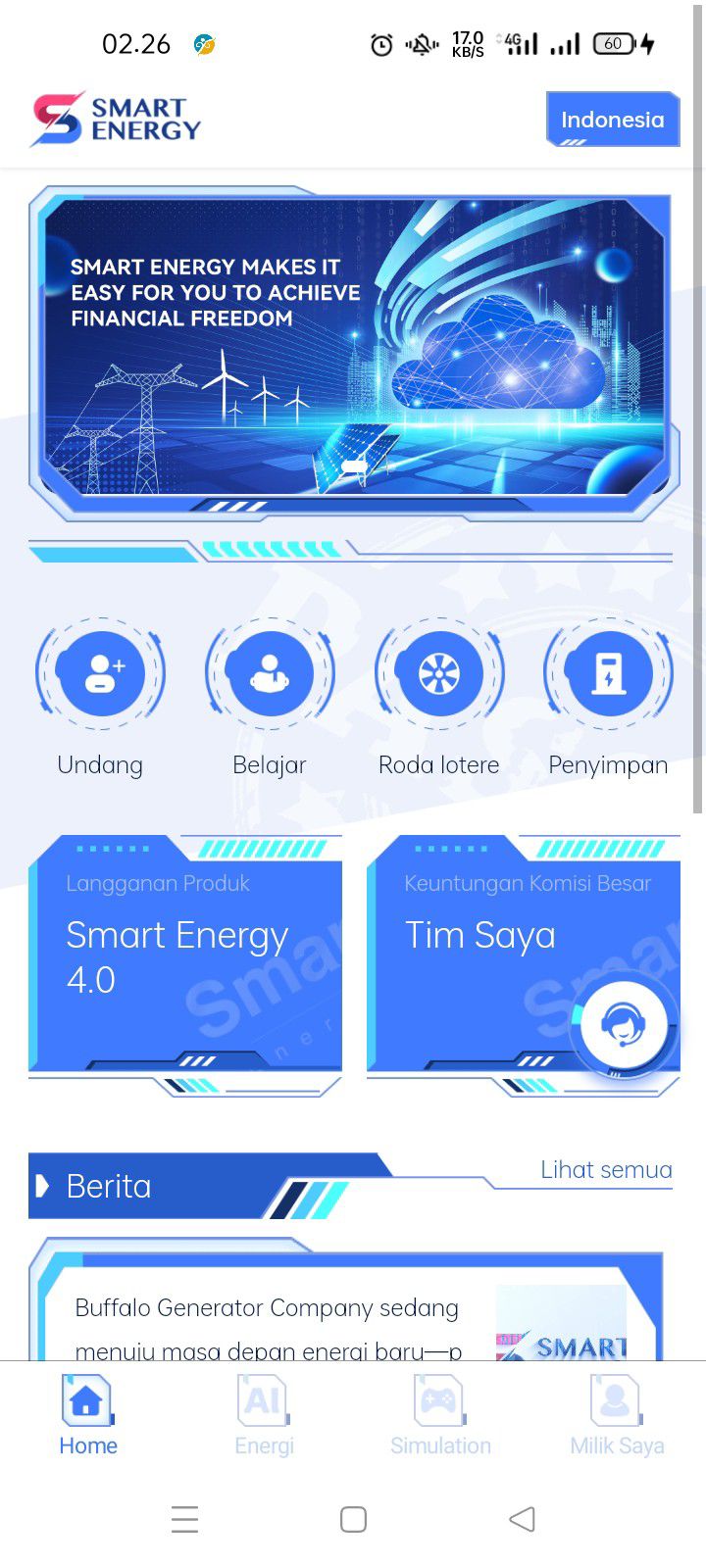The image size is (706, 1568).
Task: Open the Belajar shortcut
Action: (x=270, y=674)
